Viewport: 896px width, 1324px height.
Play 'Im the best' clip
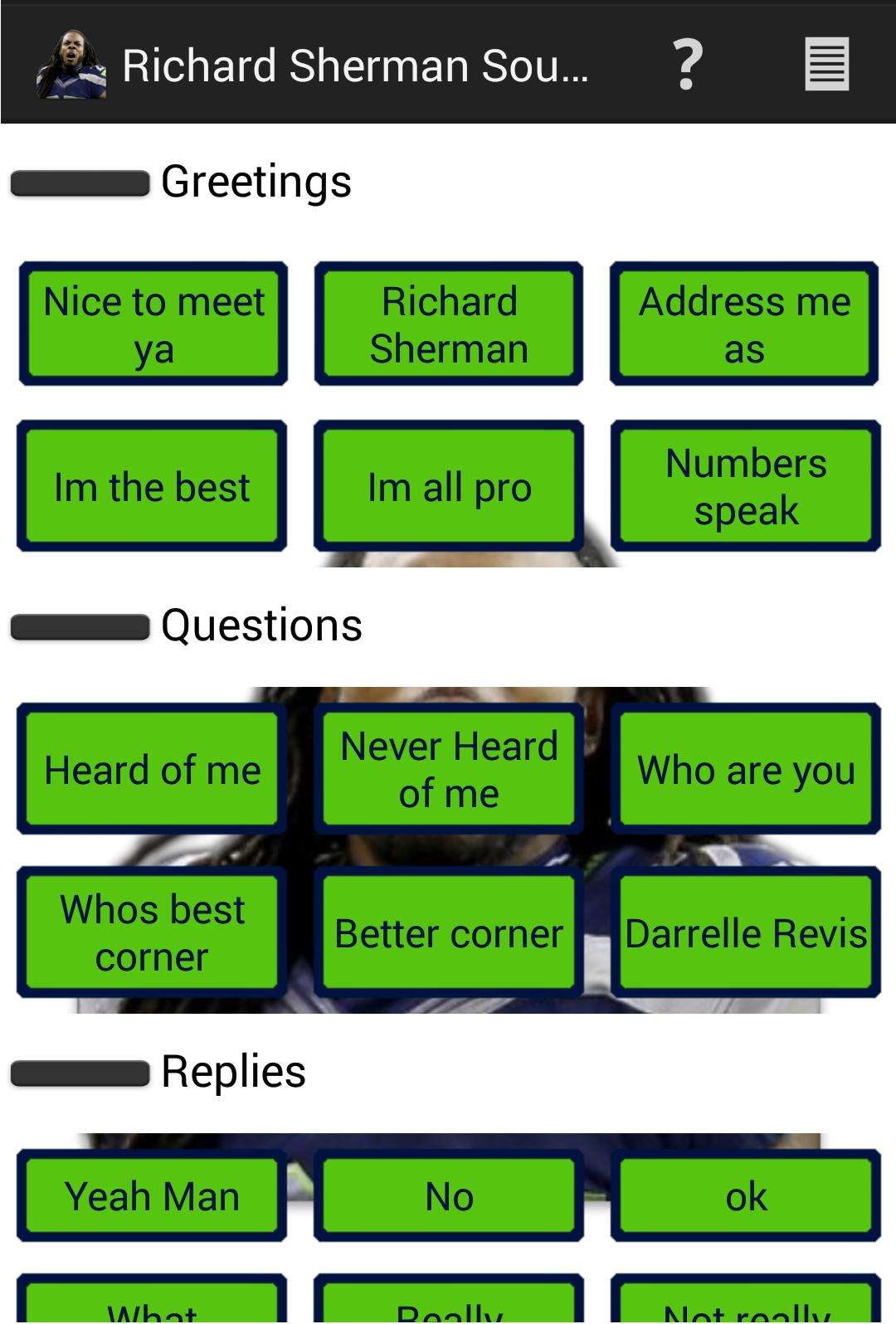point(152,486)
